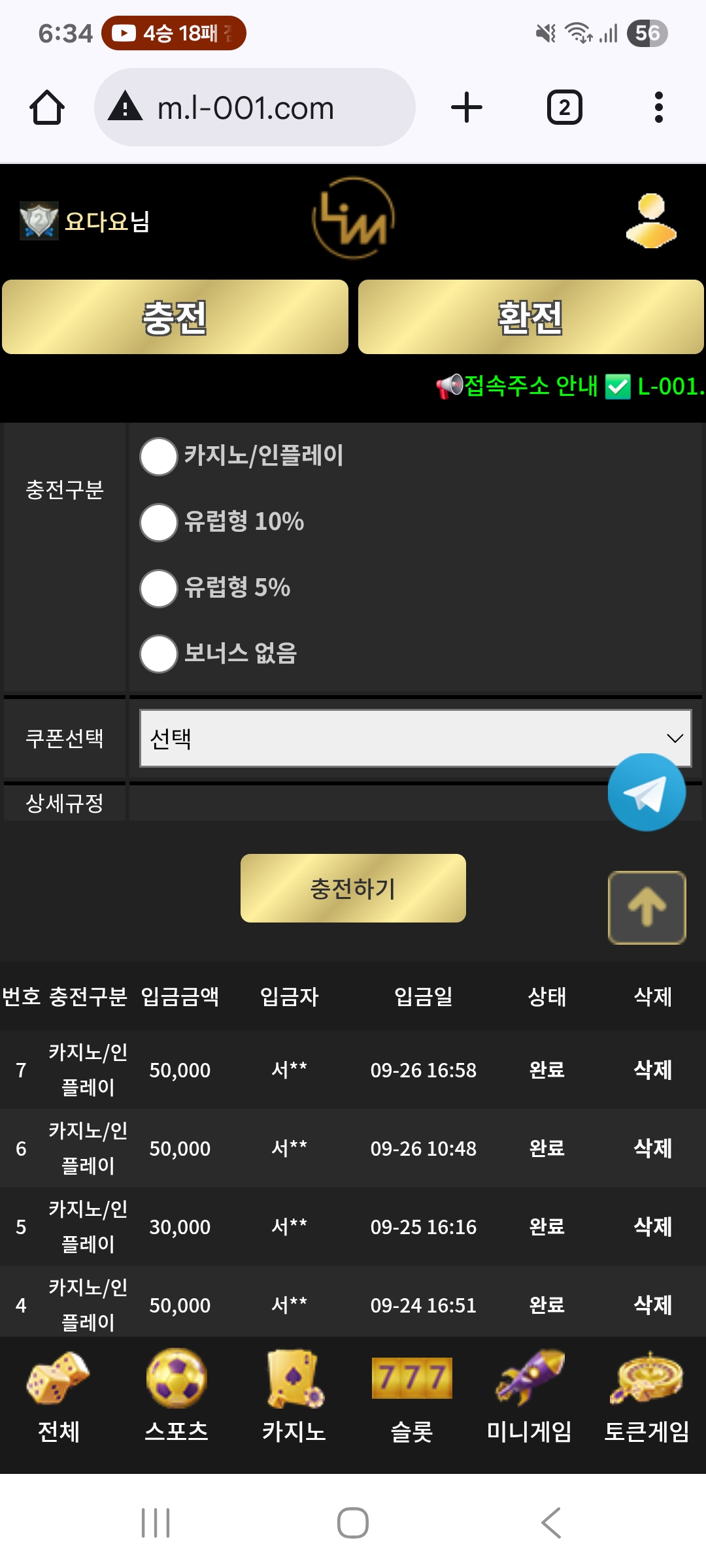Switch to the 충전 tab
706x1568 pixels.
click(175, 318)
